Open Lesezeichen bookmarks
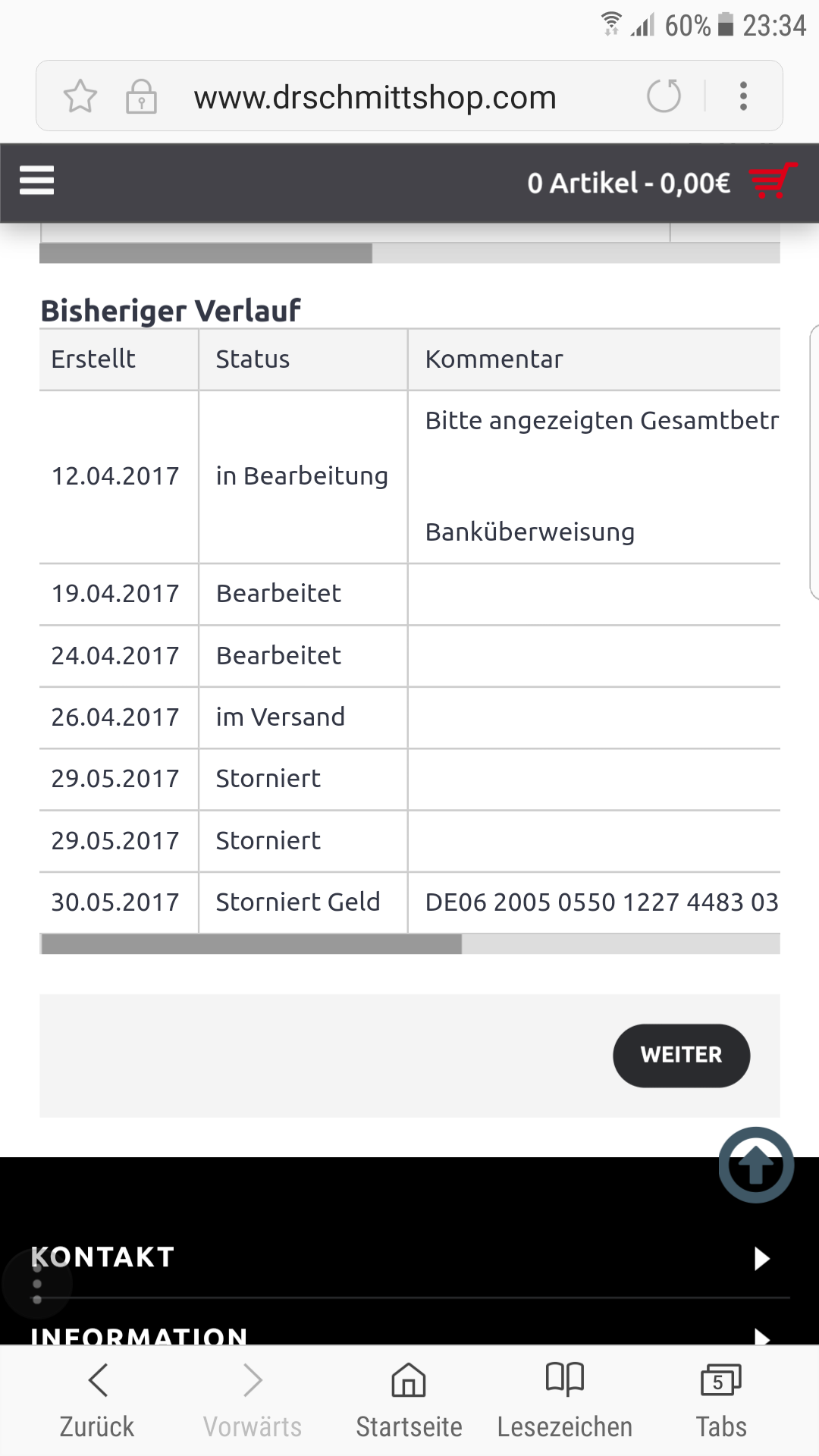Screen dimensions: 819x1456 (565, 1401)
